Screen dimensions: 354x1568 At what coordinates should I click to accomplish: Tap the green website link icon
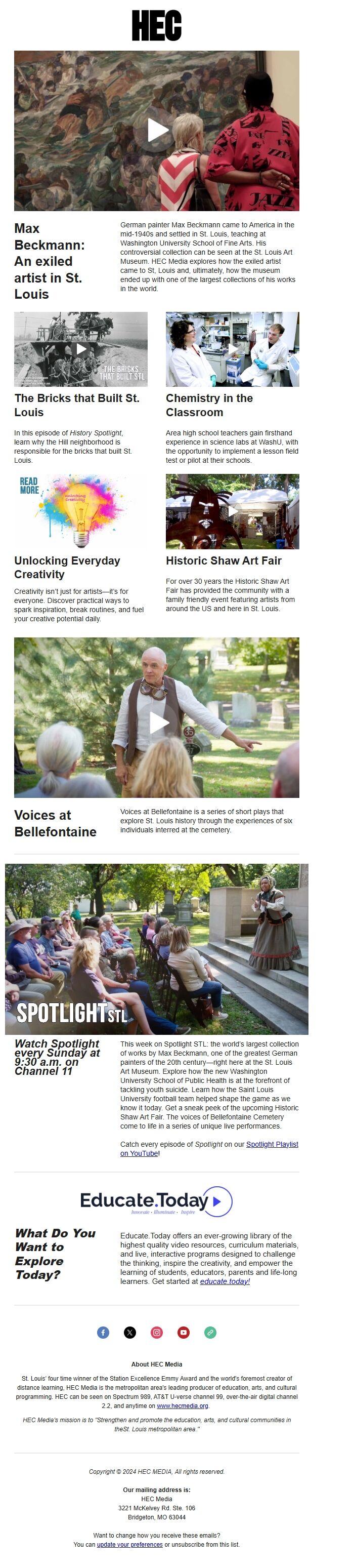pos(210,1333)
